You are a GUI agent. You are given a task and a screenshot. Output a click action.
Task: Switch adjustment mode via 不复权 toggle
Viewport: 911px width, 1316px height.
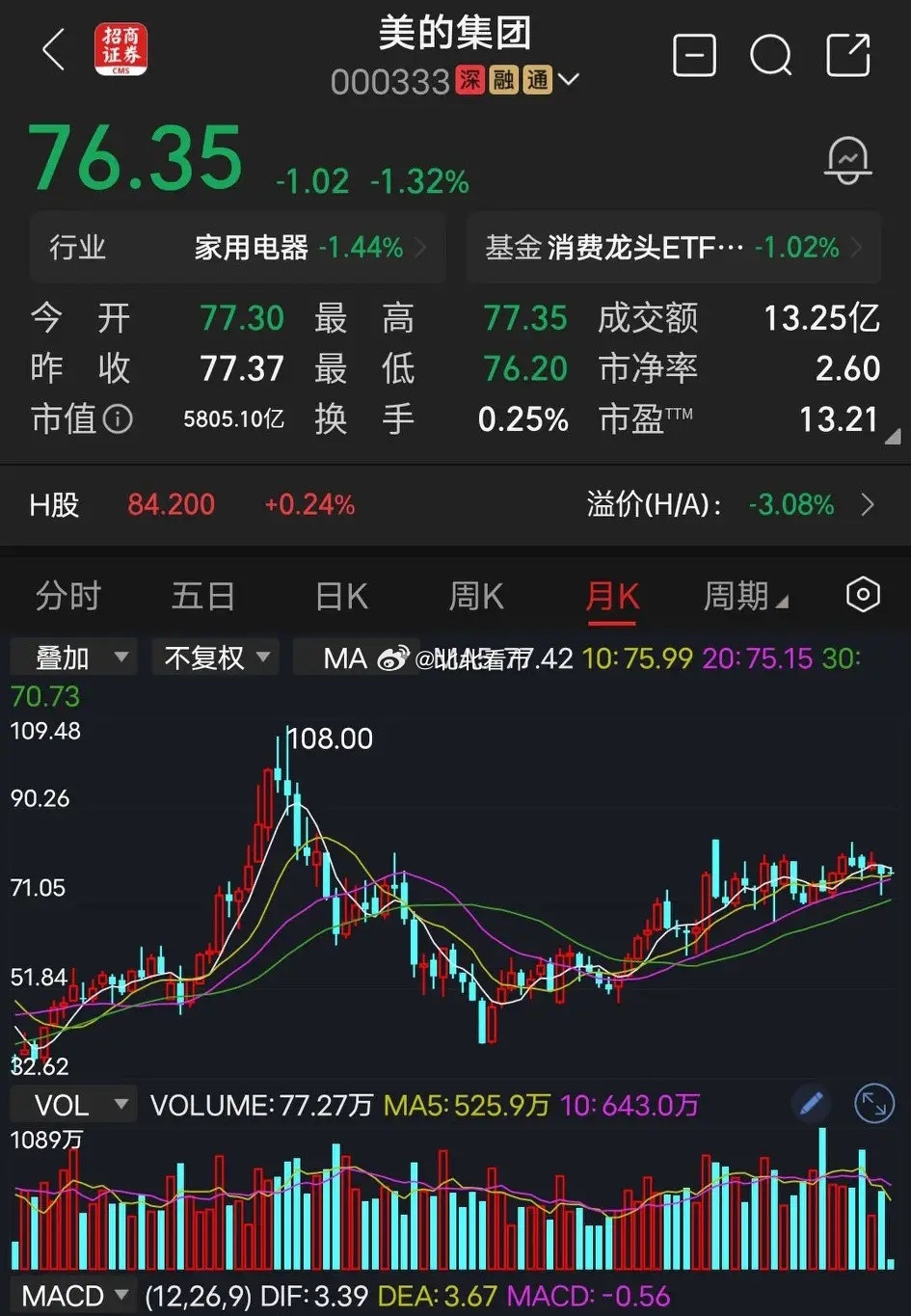click(x=216, y=657)
